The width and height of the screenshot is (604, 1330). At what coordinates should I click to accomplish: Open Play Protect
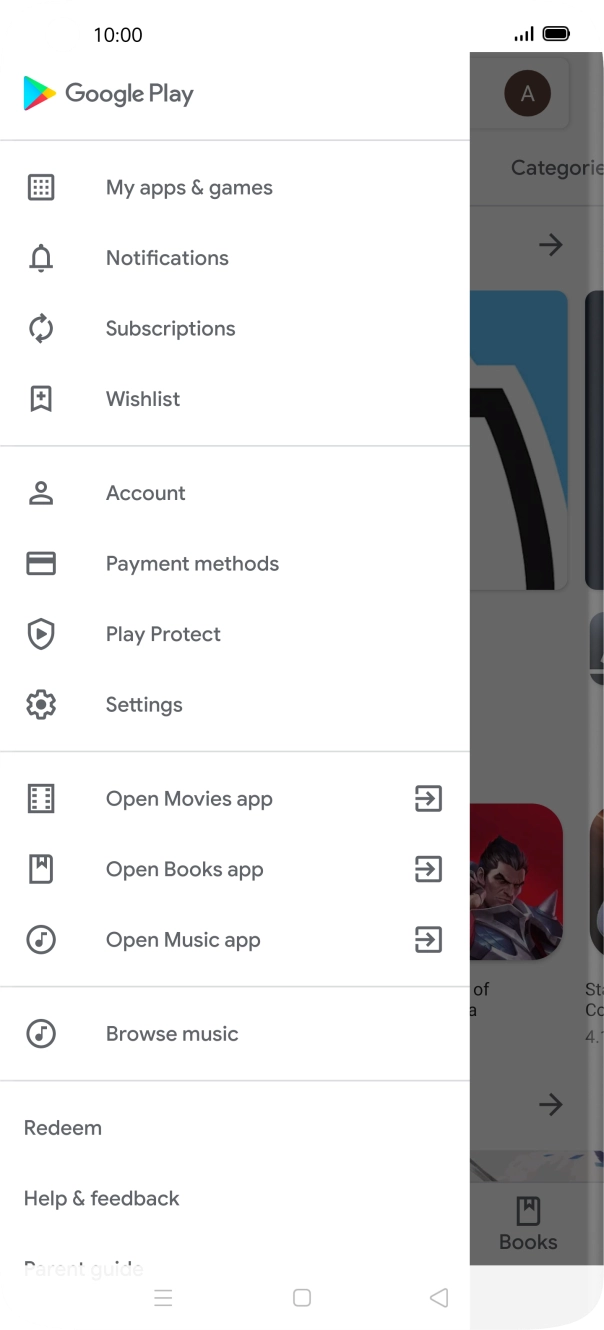click(x=163, y=634)
